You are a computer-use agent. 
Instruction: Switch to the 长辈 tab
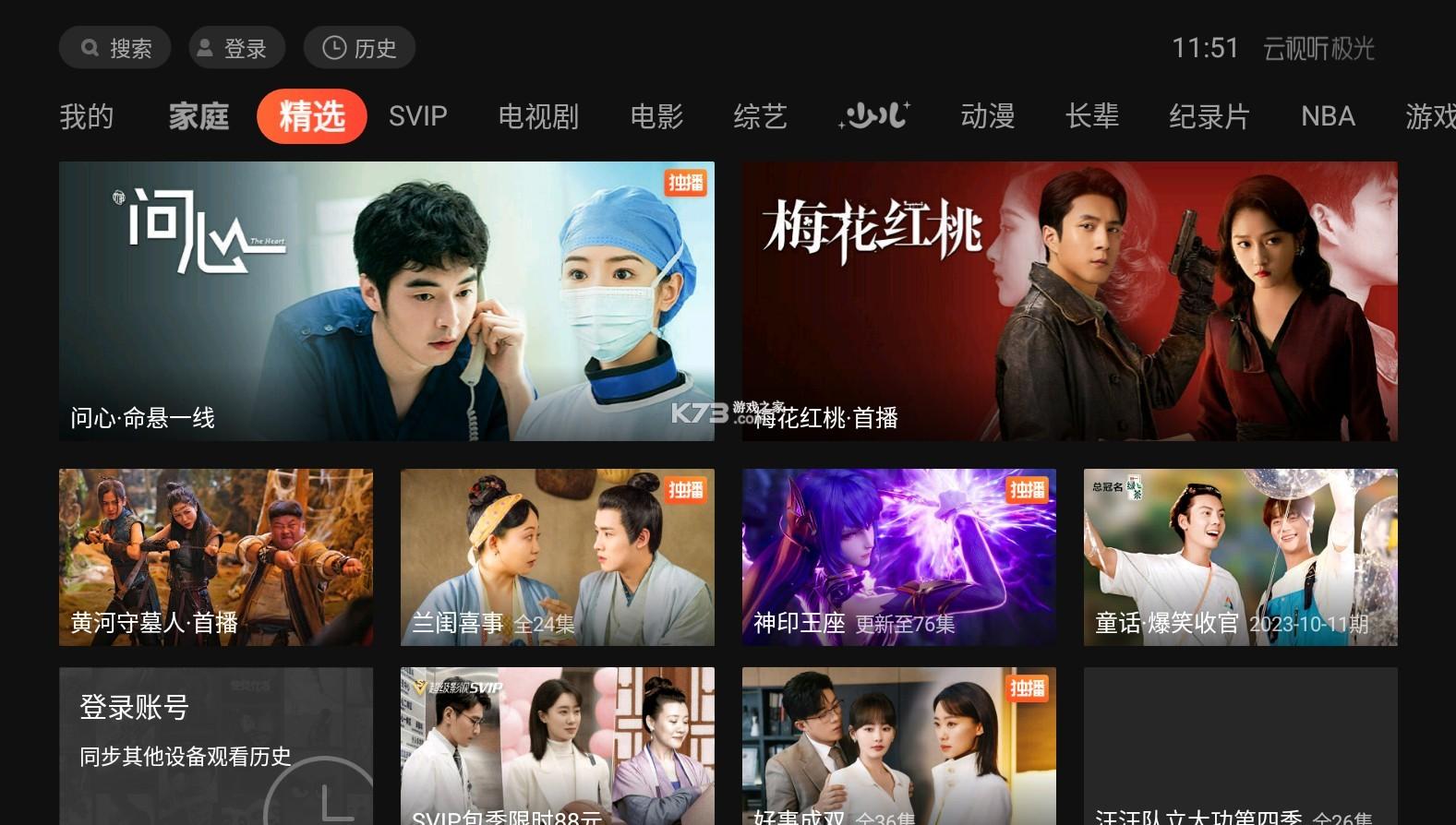[1091, 116]
